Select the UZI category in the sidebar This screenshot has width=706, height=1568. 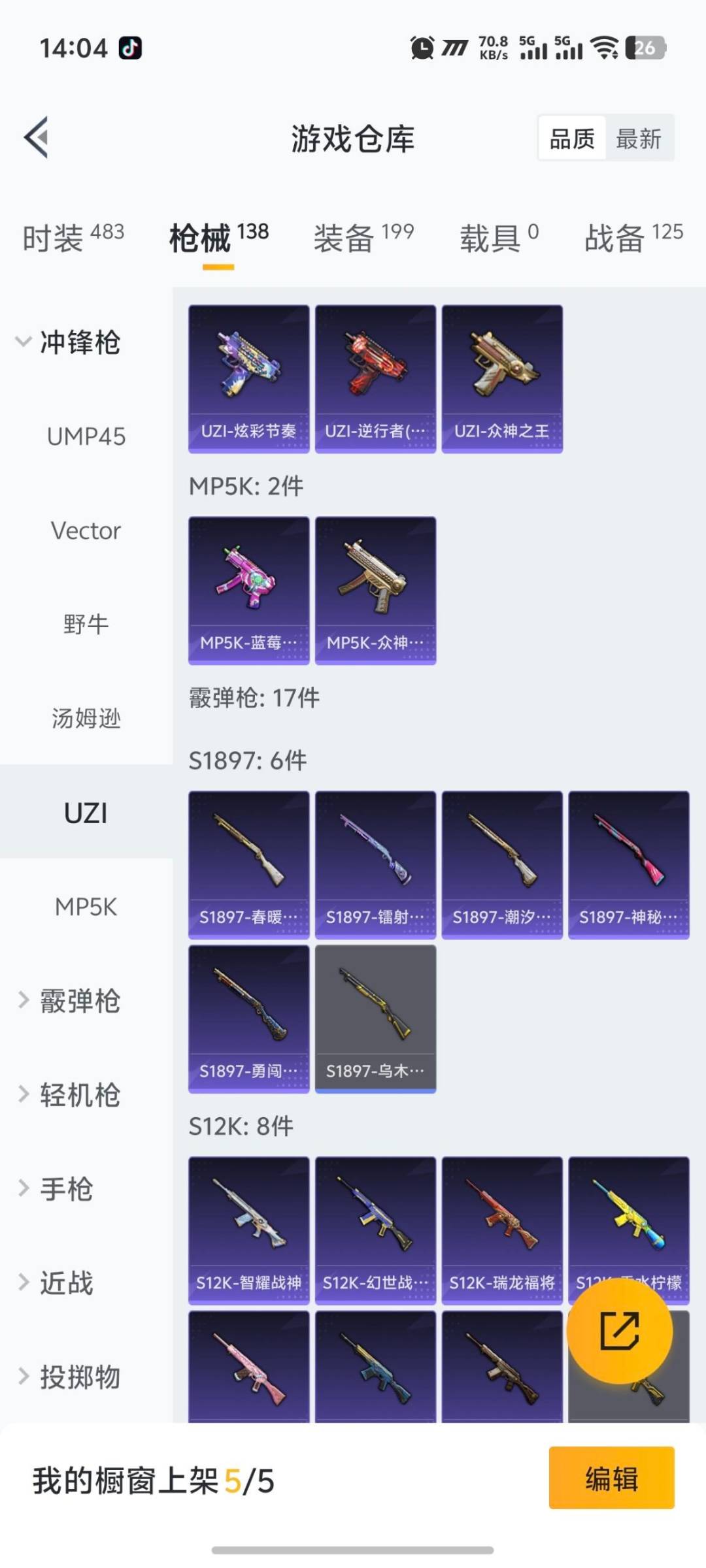tap(86, 813)
